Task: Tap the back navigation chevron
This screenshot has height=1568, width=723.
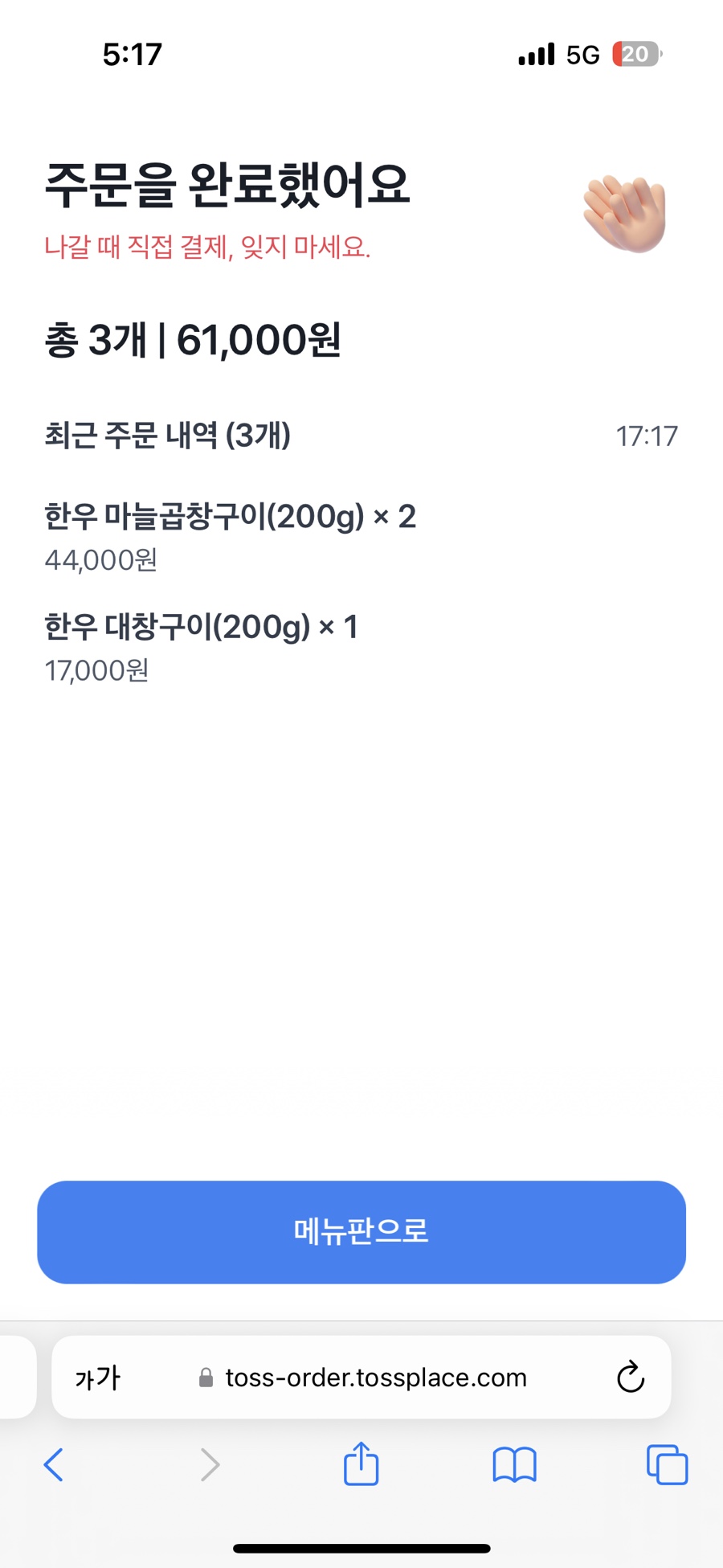Action: coord(54,1465)
